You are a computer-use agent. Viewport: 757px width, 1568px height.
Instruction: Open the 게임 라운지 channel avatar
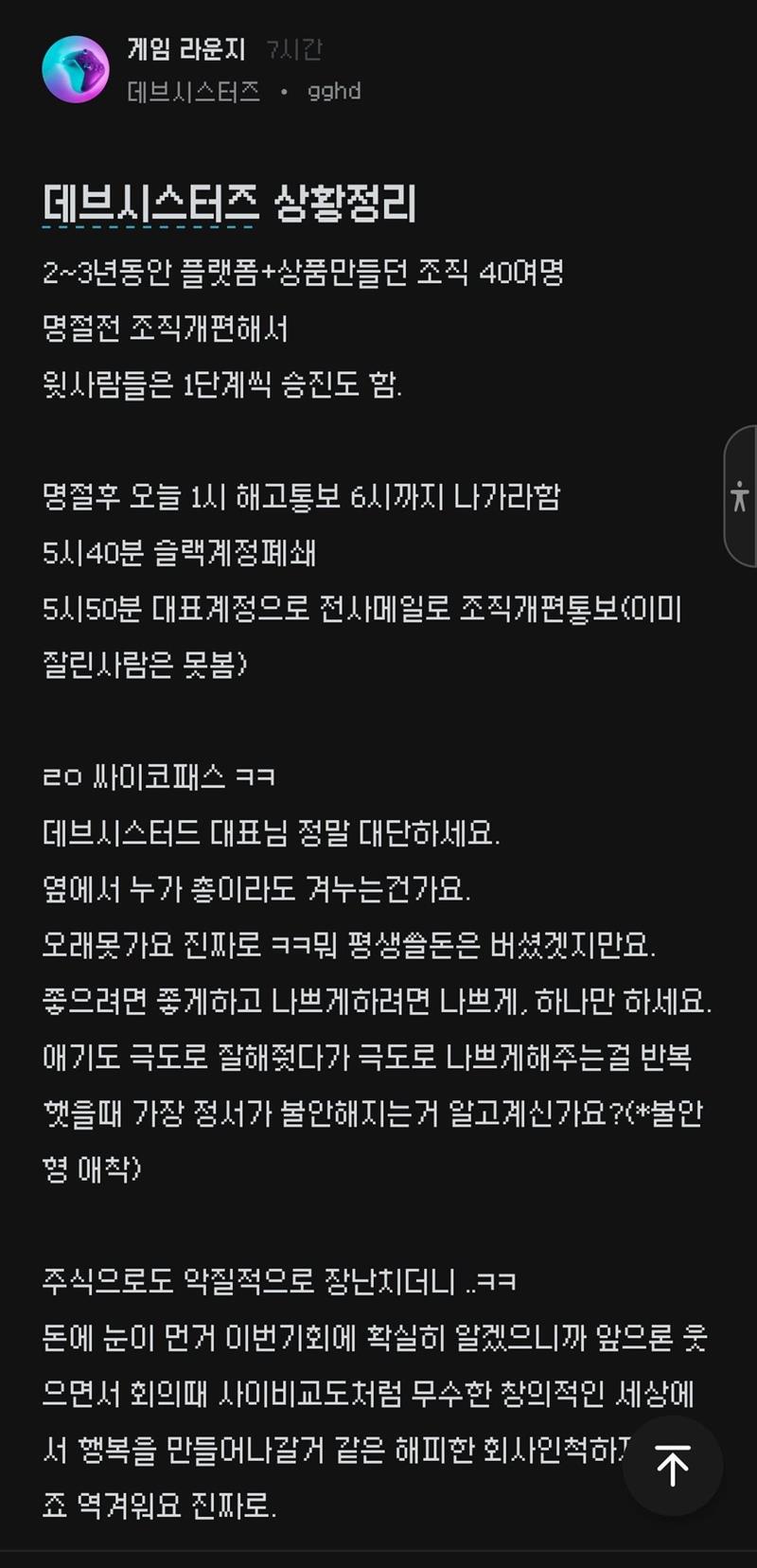[x=76, y=69]
